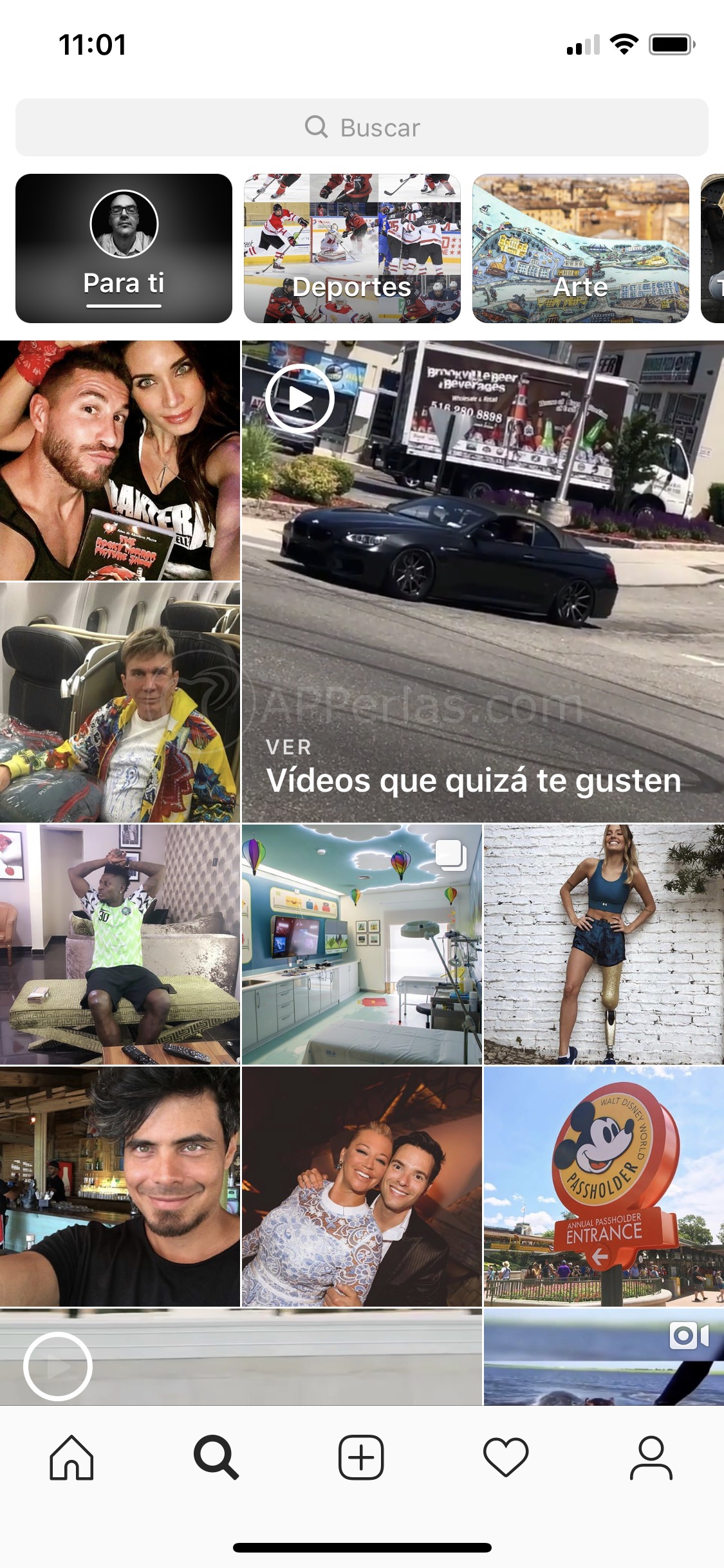Open Vídeos que quizá te gusten video
The width and height of the screenshot is (724, 1568).
pos(483,581)
